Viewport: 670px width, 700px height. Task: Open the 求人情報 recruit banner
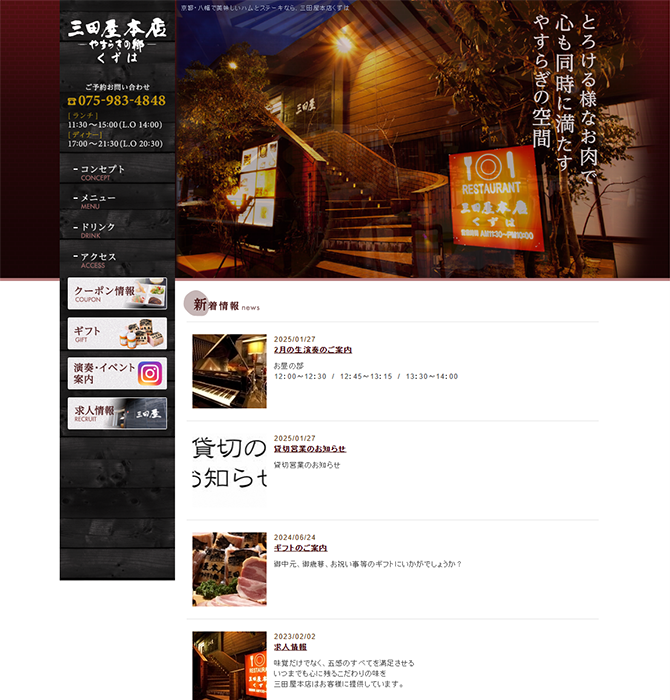117,413
